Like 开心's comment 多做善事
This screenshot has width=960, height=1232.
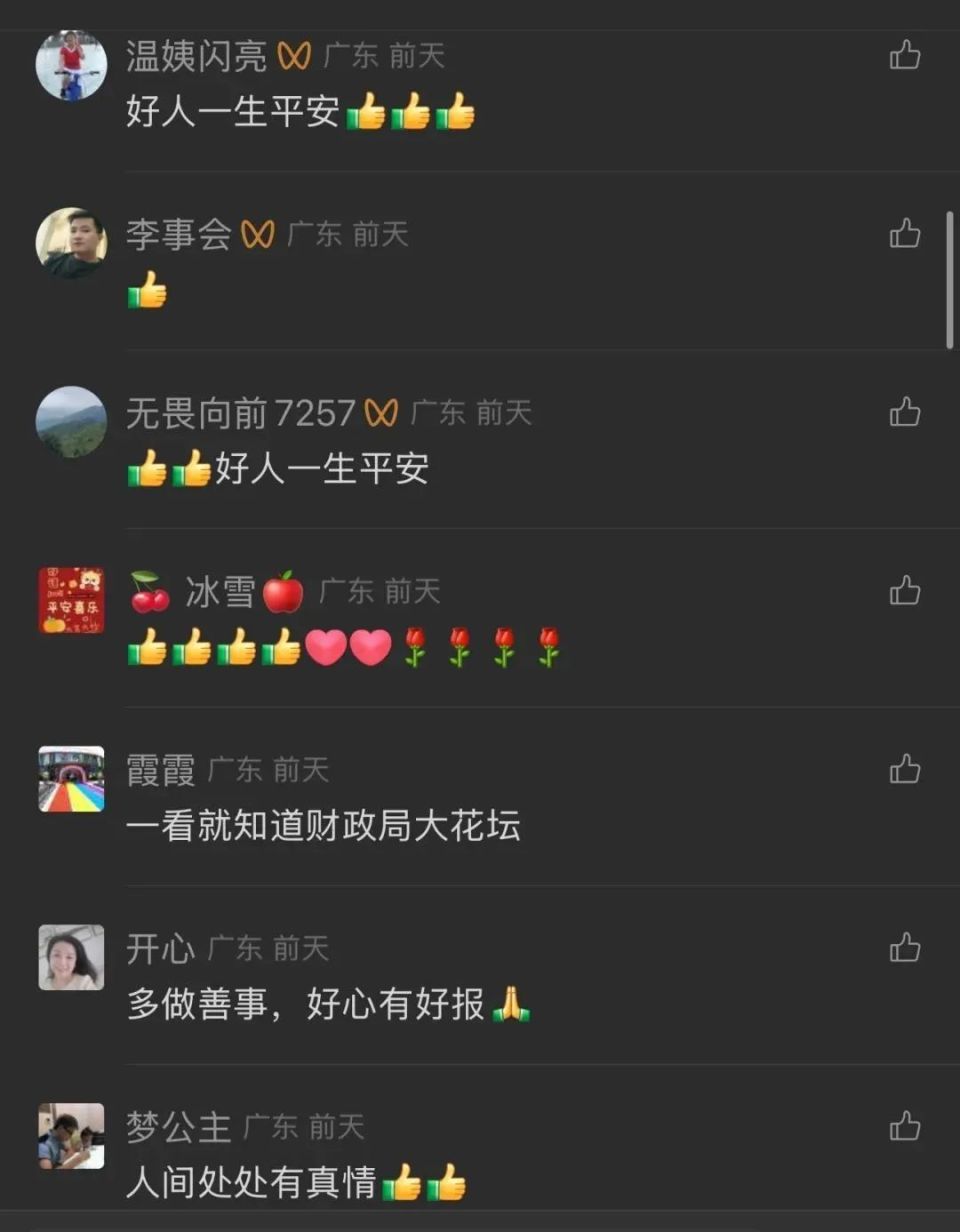click(905, 947)
